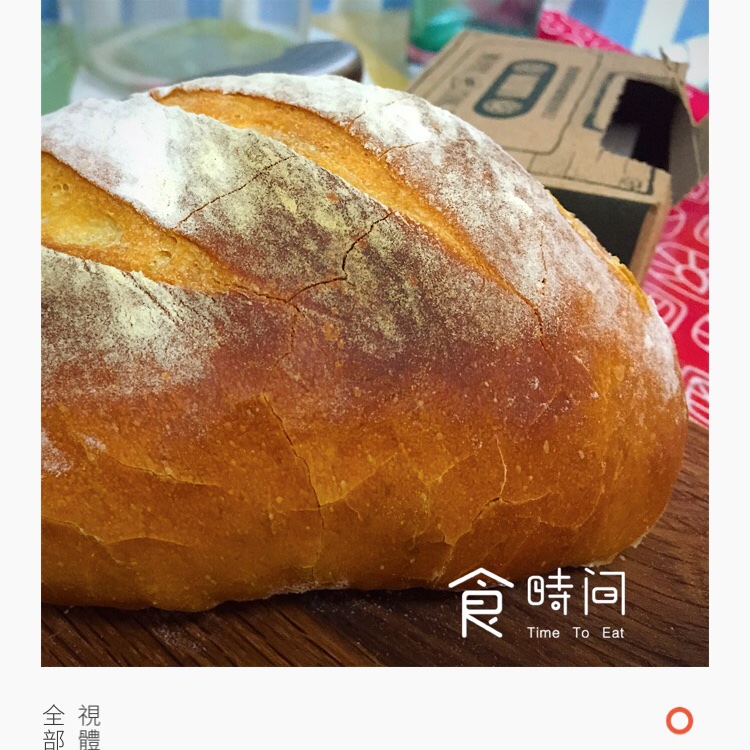Switch to the 視體 category
The width and height of the screenshot is (750, 750).
pos(89,727)
